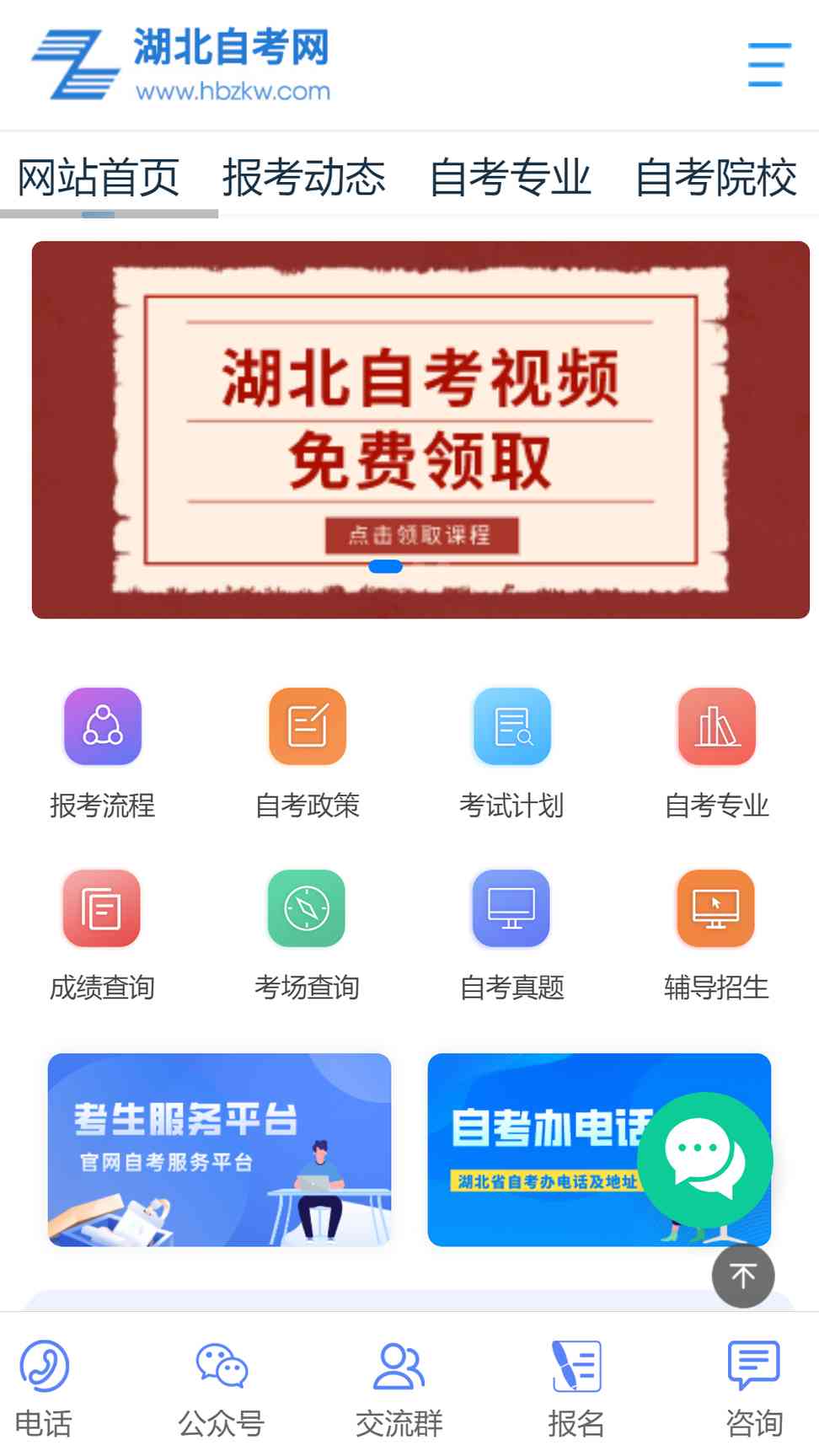
Task: Switch to the 报考动态 tab
Action: (303, 178)
